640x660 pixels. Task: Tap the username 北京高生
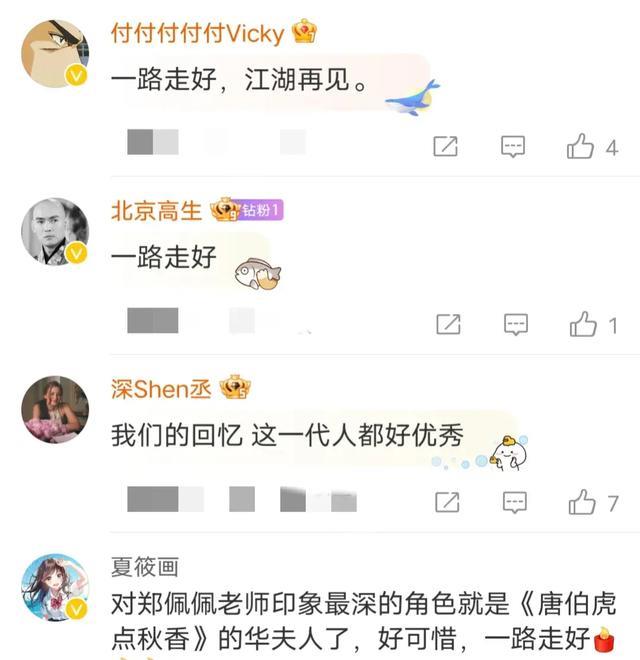[158, 211]
